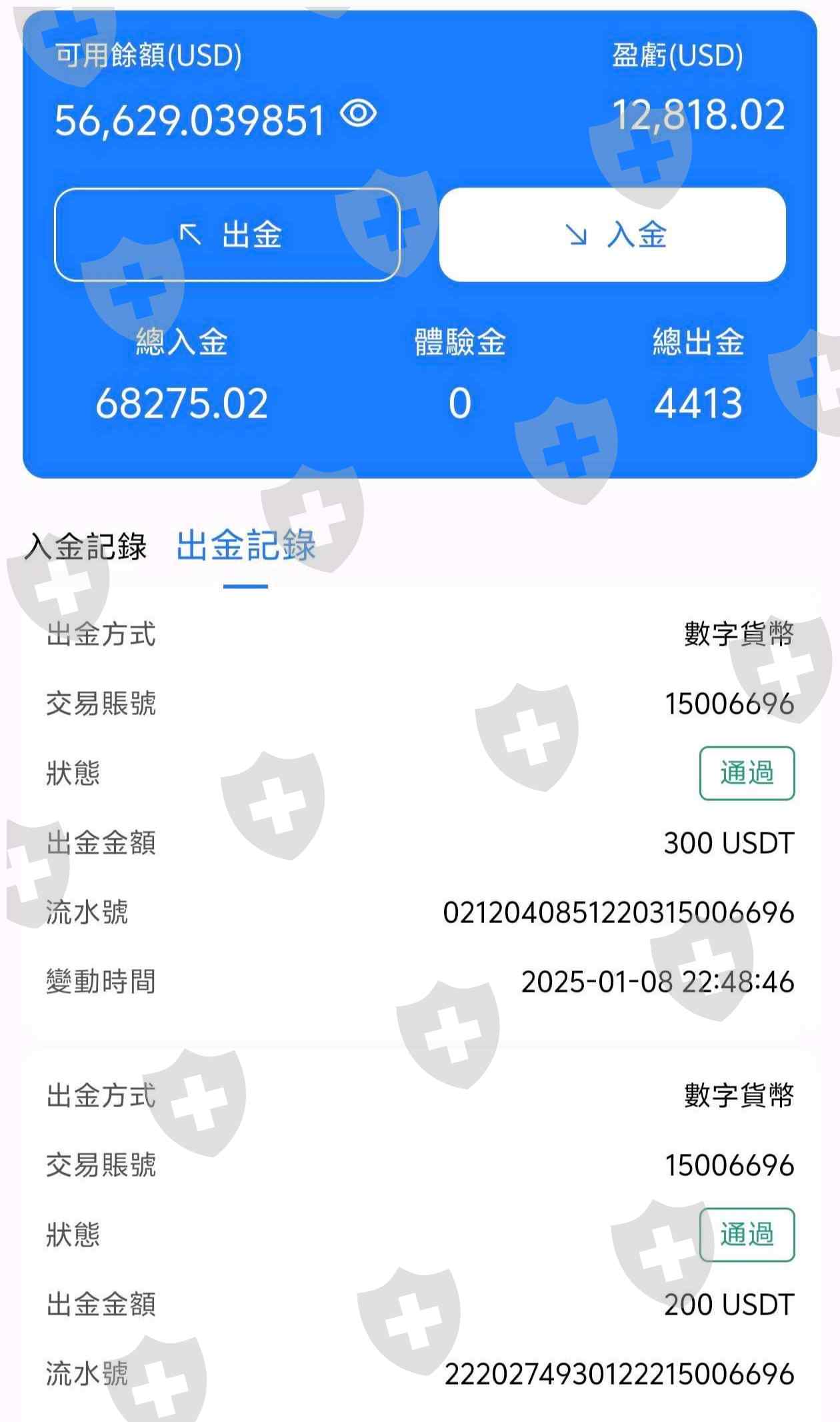This screenshot has height=1422, width=840.
Task: Tap the 出金 withdraw button
Action: tap(227, 235)
